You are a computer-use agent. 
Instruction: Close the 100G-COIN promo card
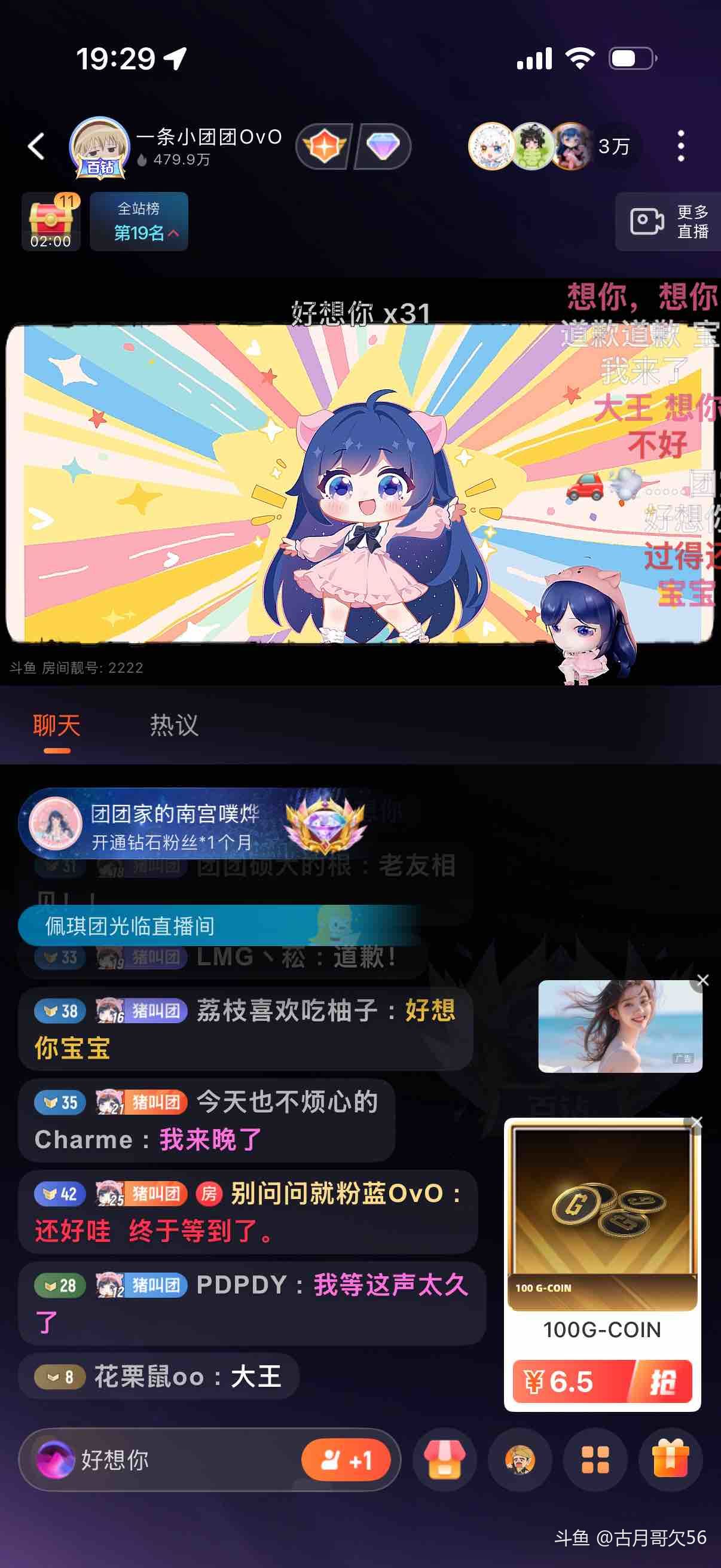(x=696, y=1122)
